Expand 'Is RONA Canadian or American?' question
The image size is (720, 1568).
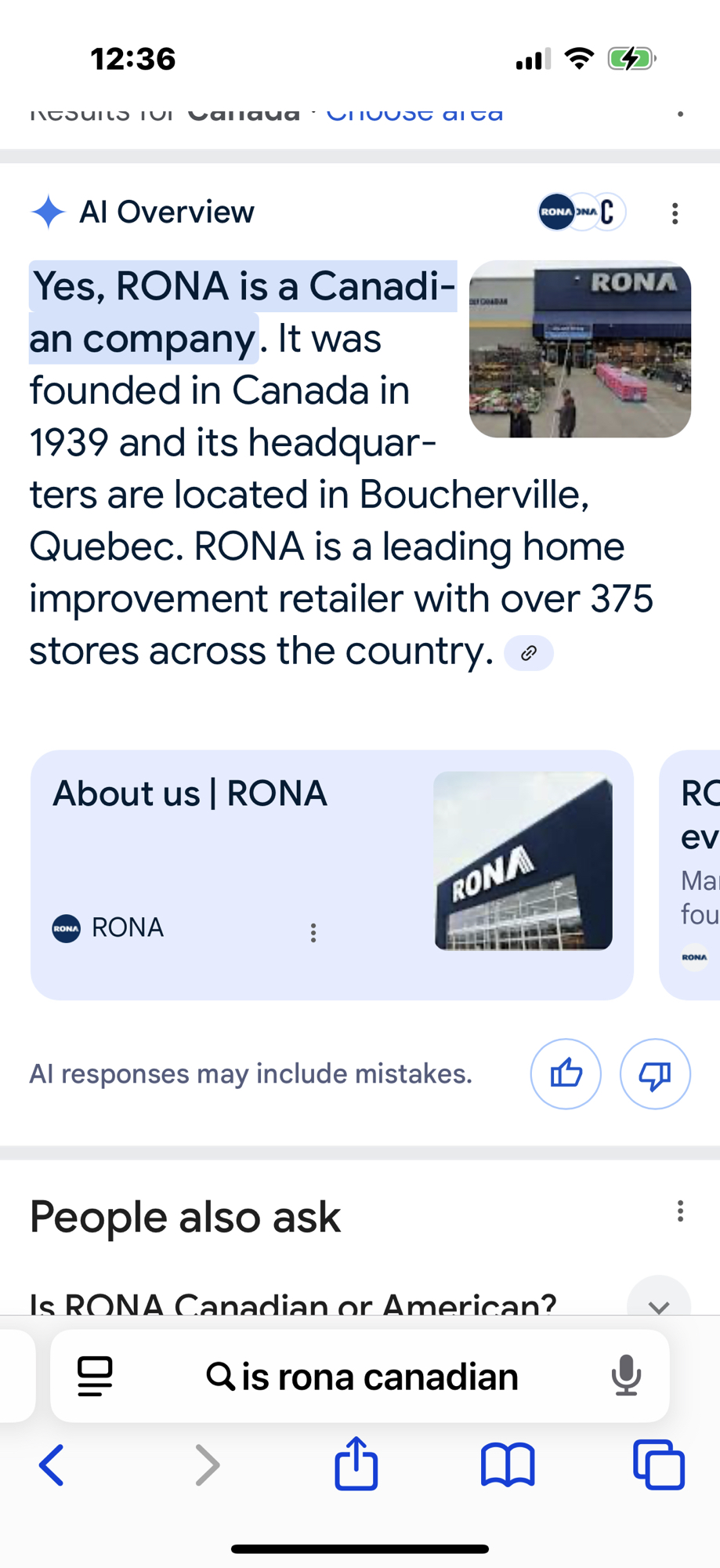(658, 1301)
